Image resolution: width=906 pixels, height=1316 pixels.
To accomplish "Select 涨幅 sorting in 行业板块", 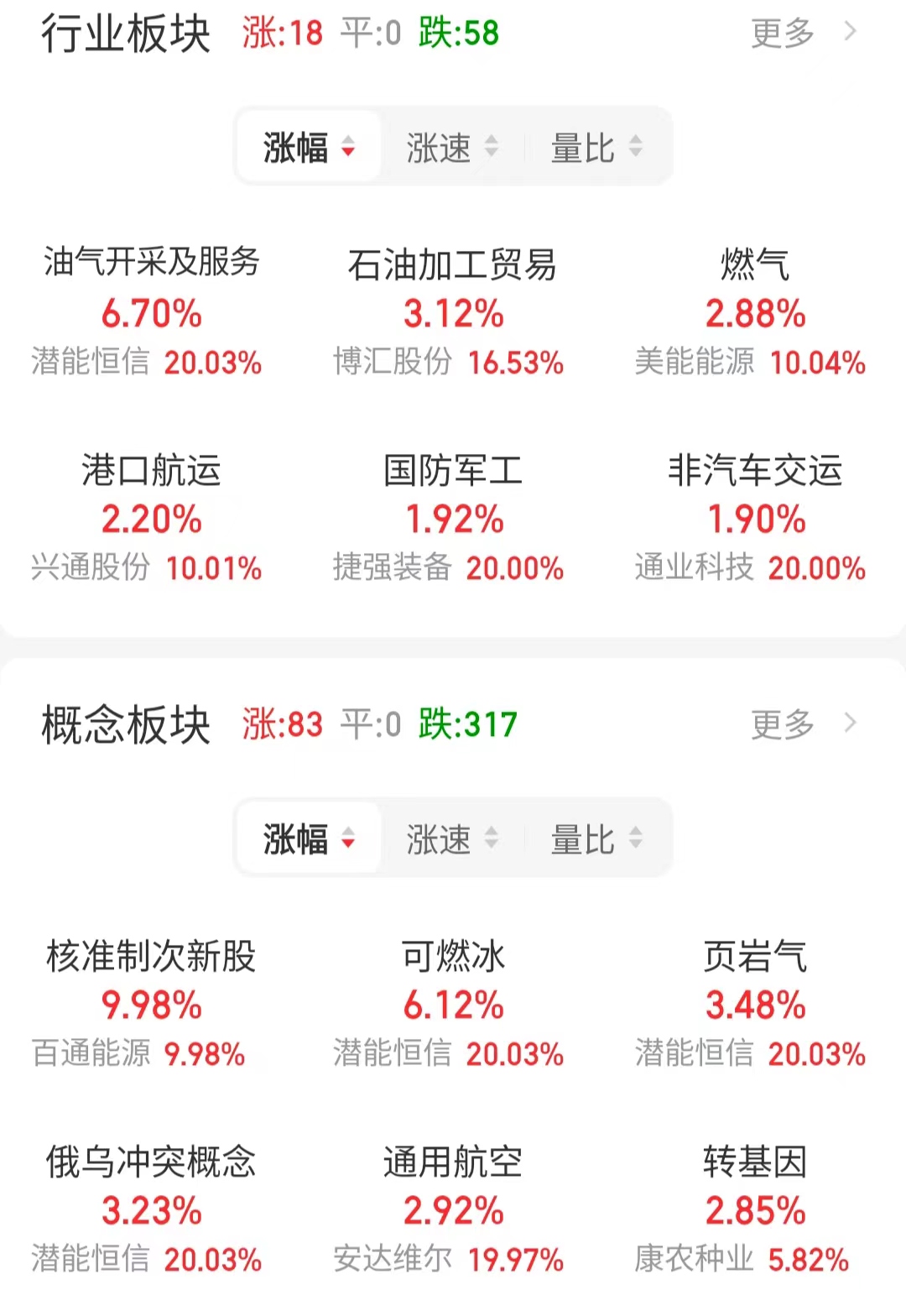I will point(309,148).
